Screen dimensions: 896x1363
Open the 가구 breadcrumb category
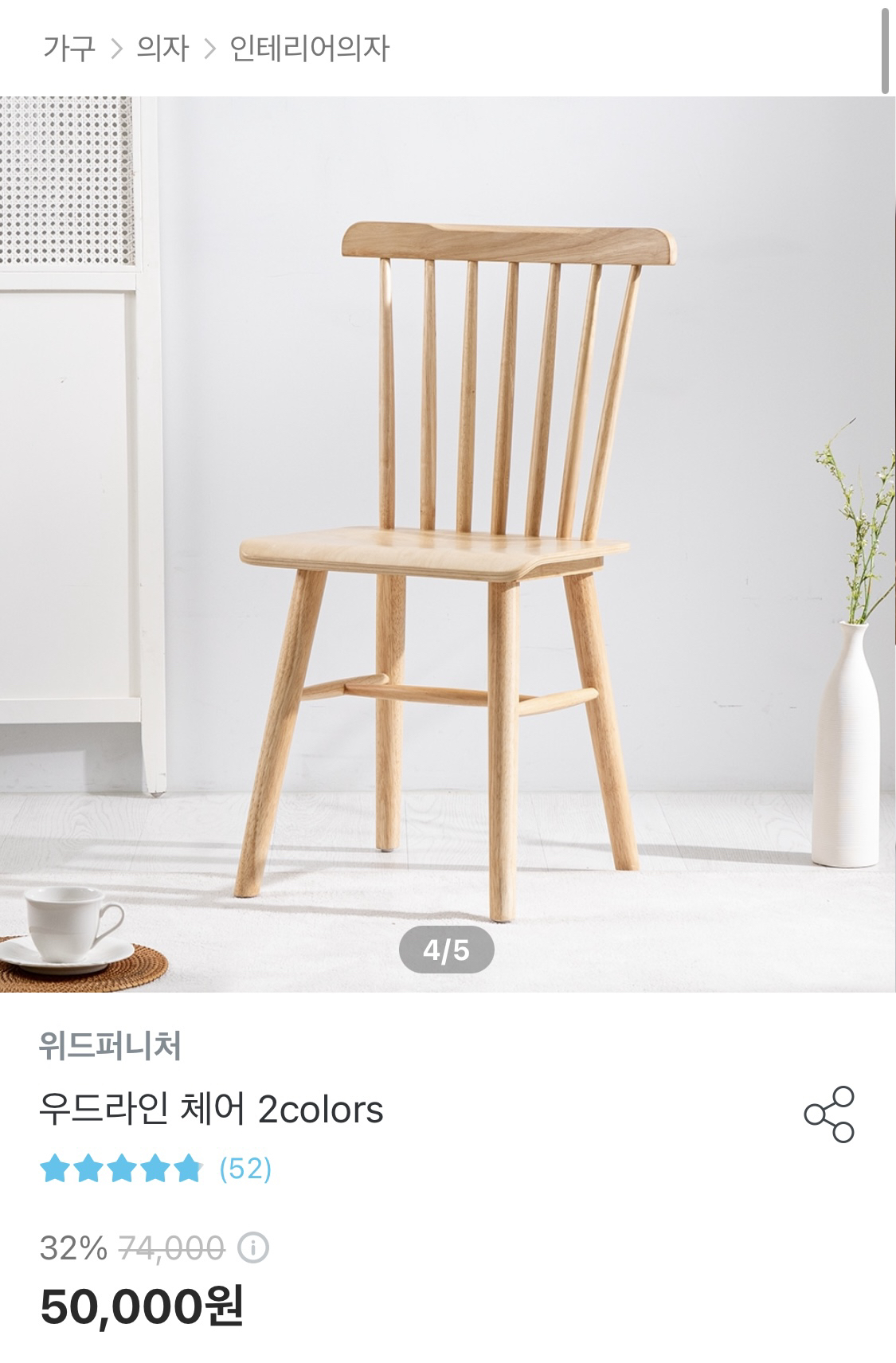69,49
